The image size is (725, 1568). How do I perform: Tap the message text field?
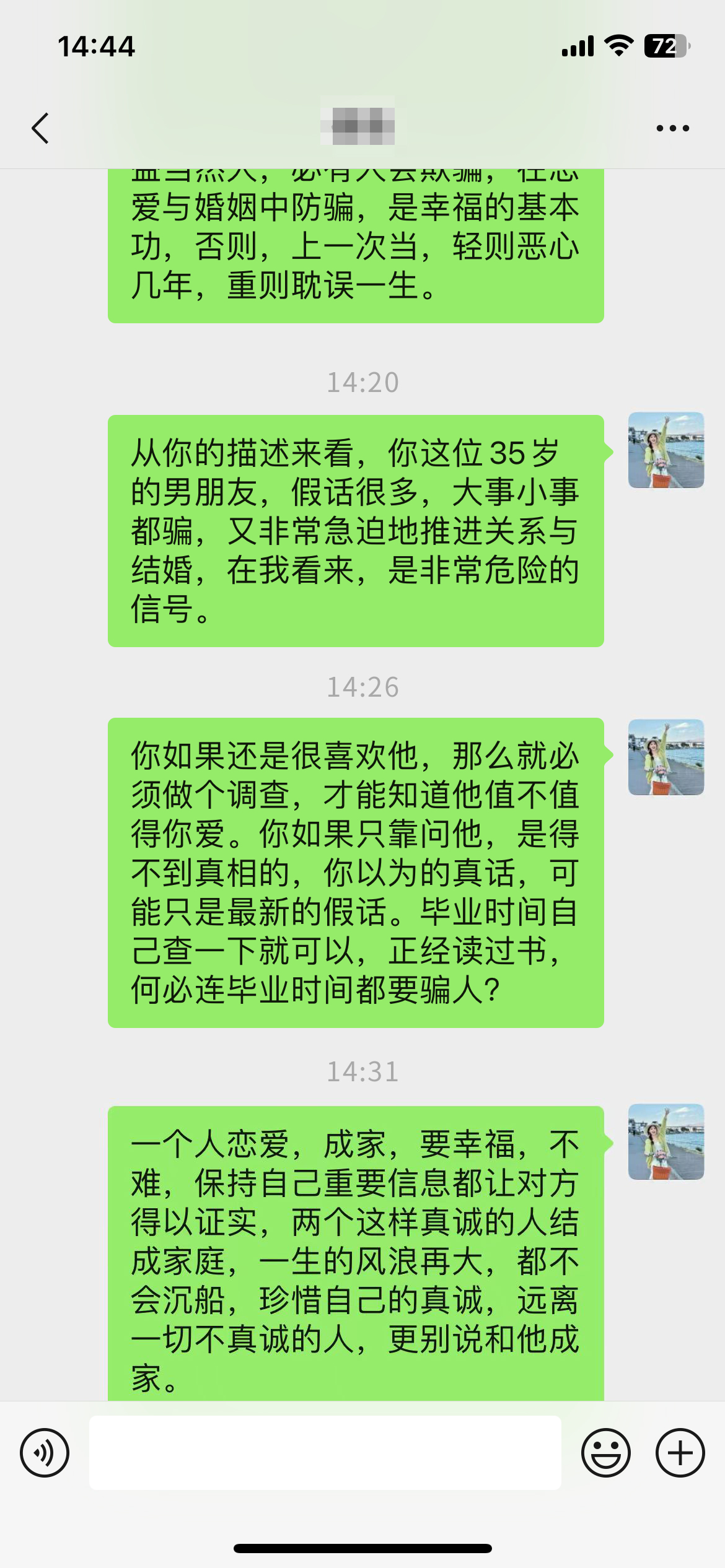(x=325, y=1453)
